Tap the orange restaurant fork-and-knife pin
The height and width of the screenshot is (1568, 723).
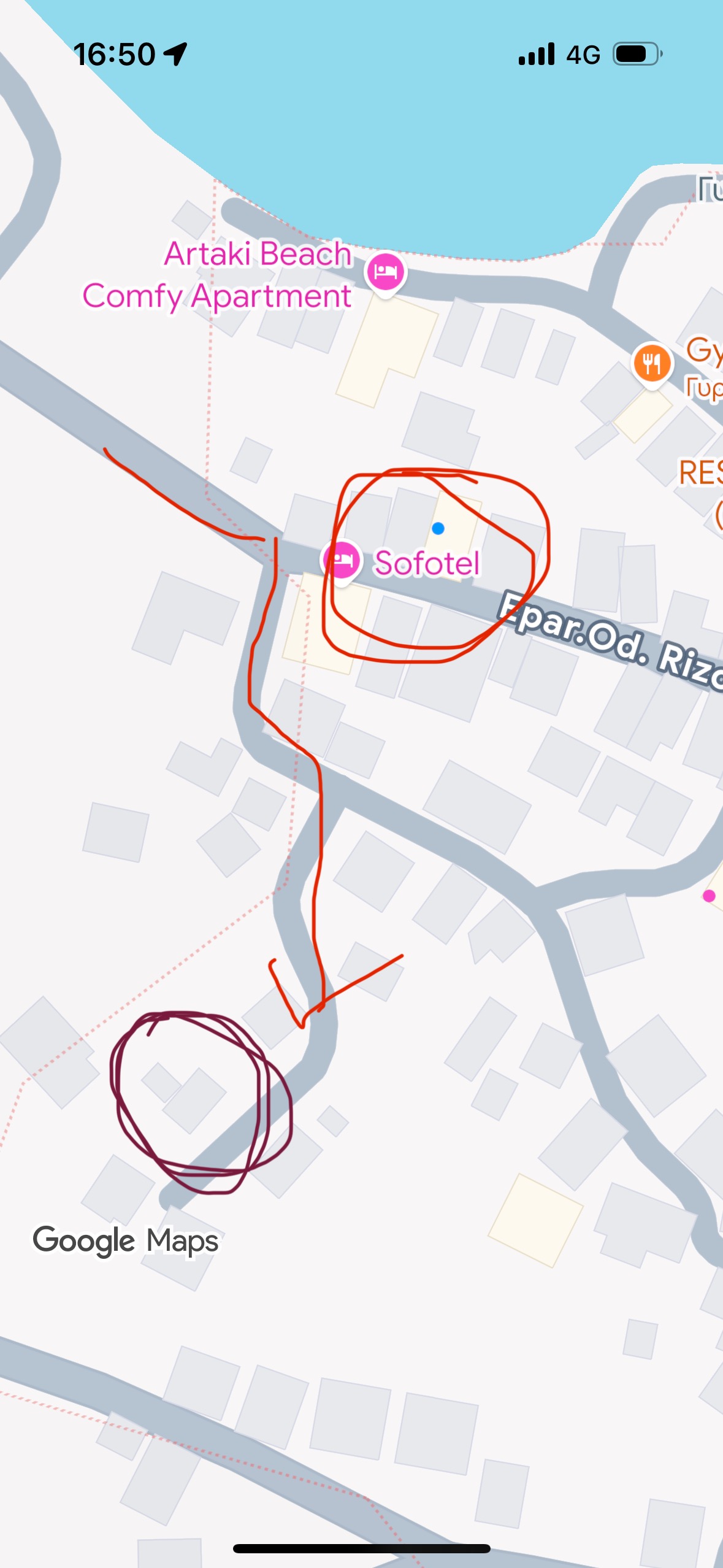[x=652, y=364]
